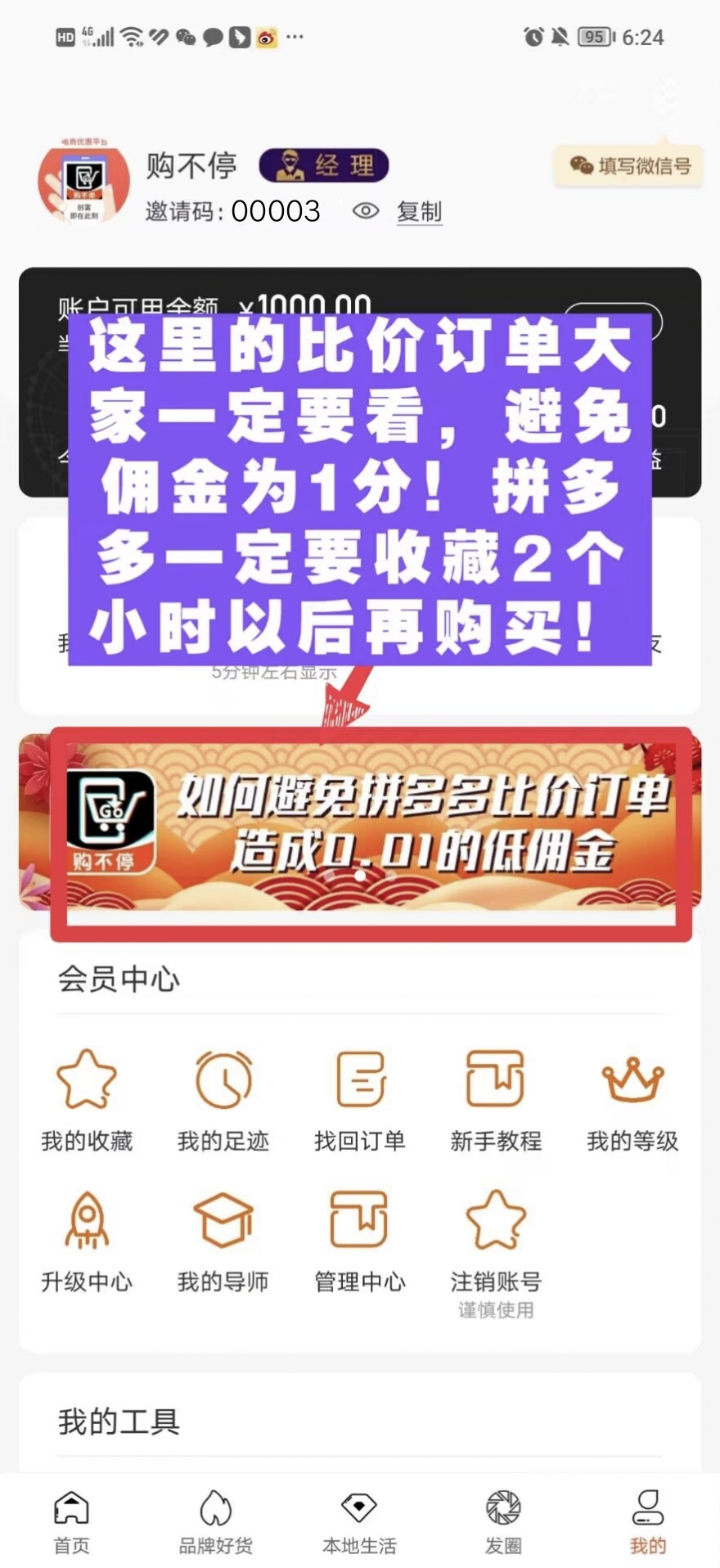The width and height of the screenshot is (720, 1568).
Task: Open the 填写微信号 button
Action: point(628,166)
